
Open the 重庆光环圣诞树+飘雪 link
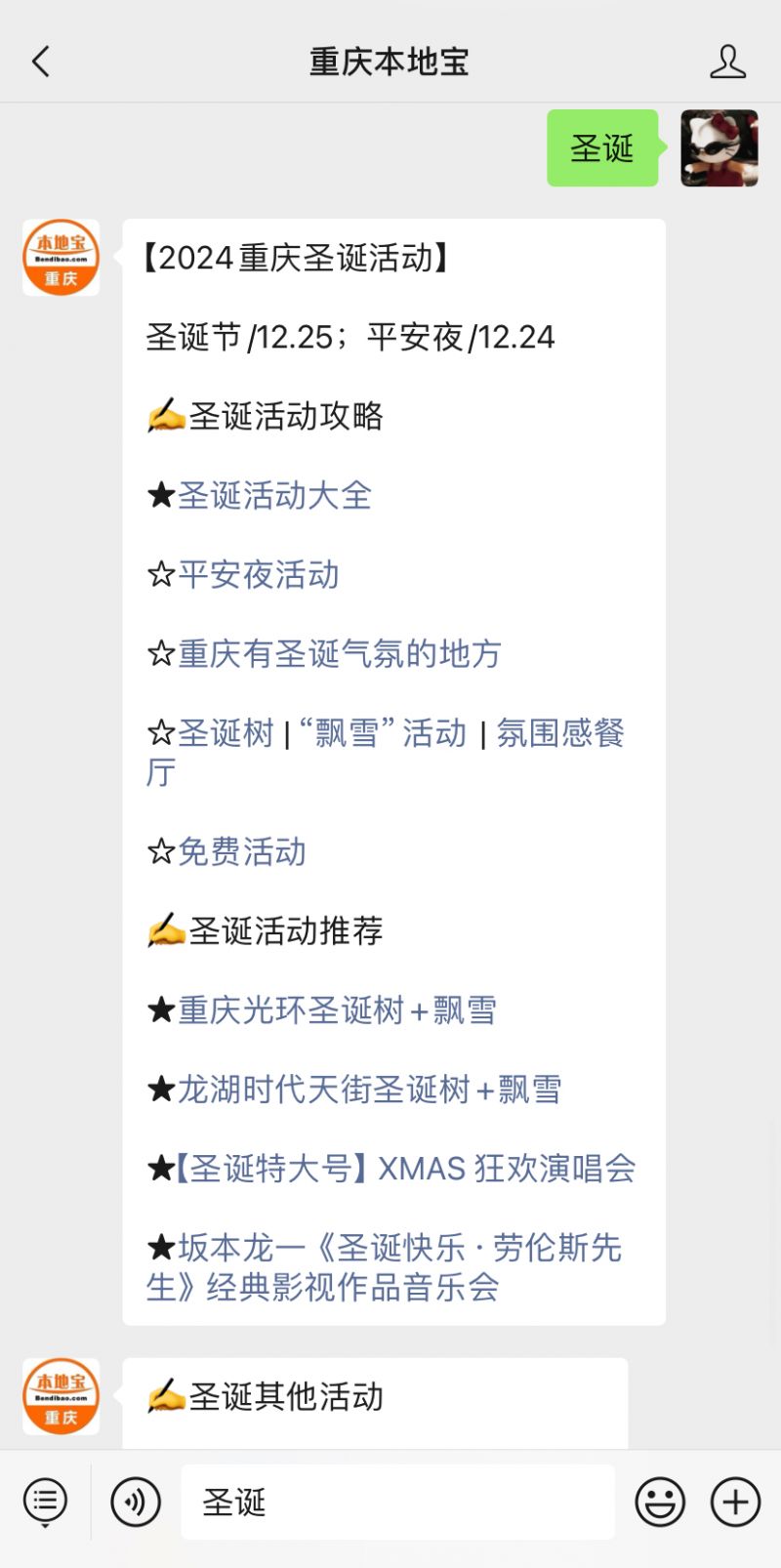coord(337,1010)
